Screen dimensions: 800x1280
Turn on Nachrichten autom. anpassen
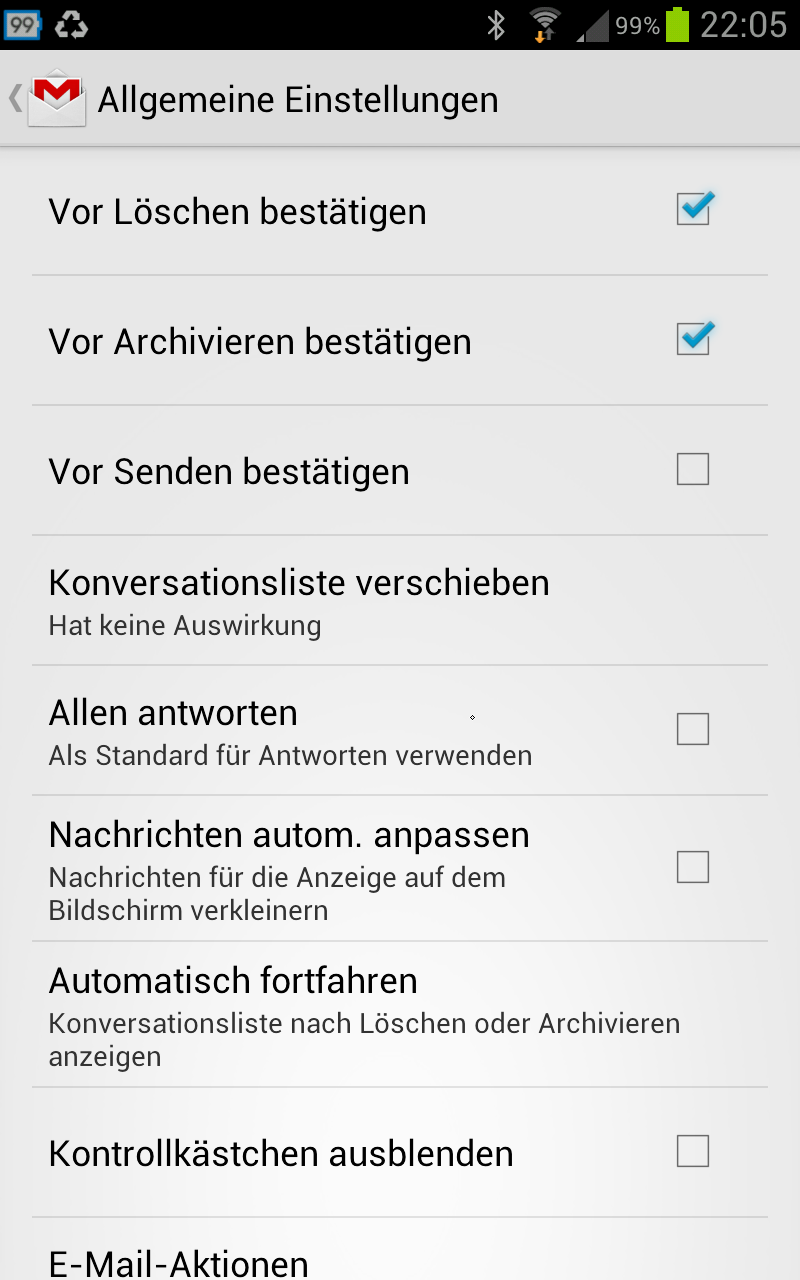point(692,867)
